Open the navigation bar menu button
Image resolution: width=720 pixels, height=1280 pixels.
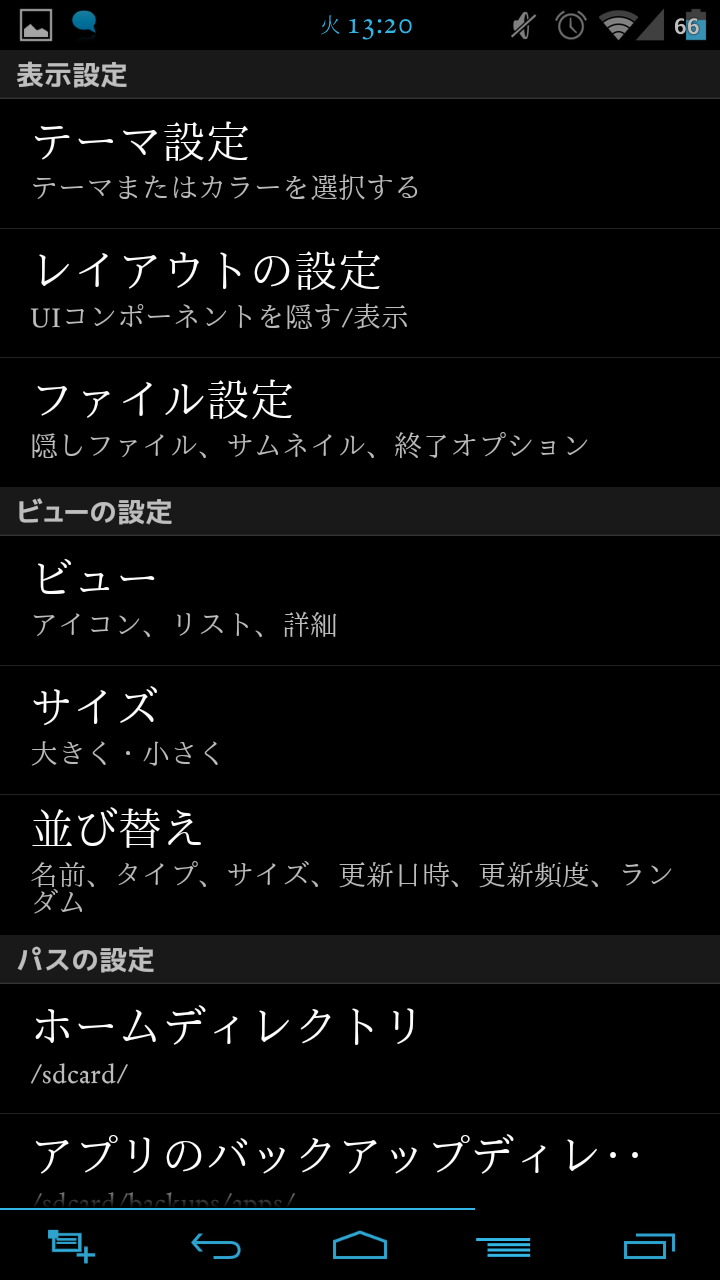coord(504,1246)
